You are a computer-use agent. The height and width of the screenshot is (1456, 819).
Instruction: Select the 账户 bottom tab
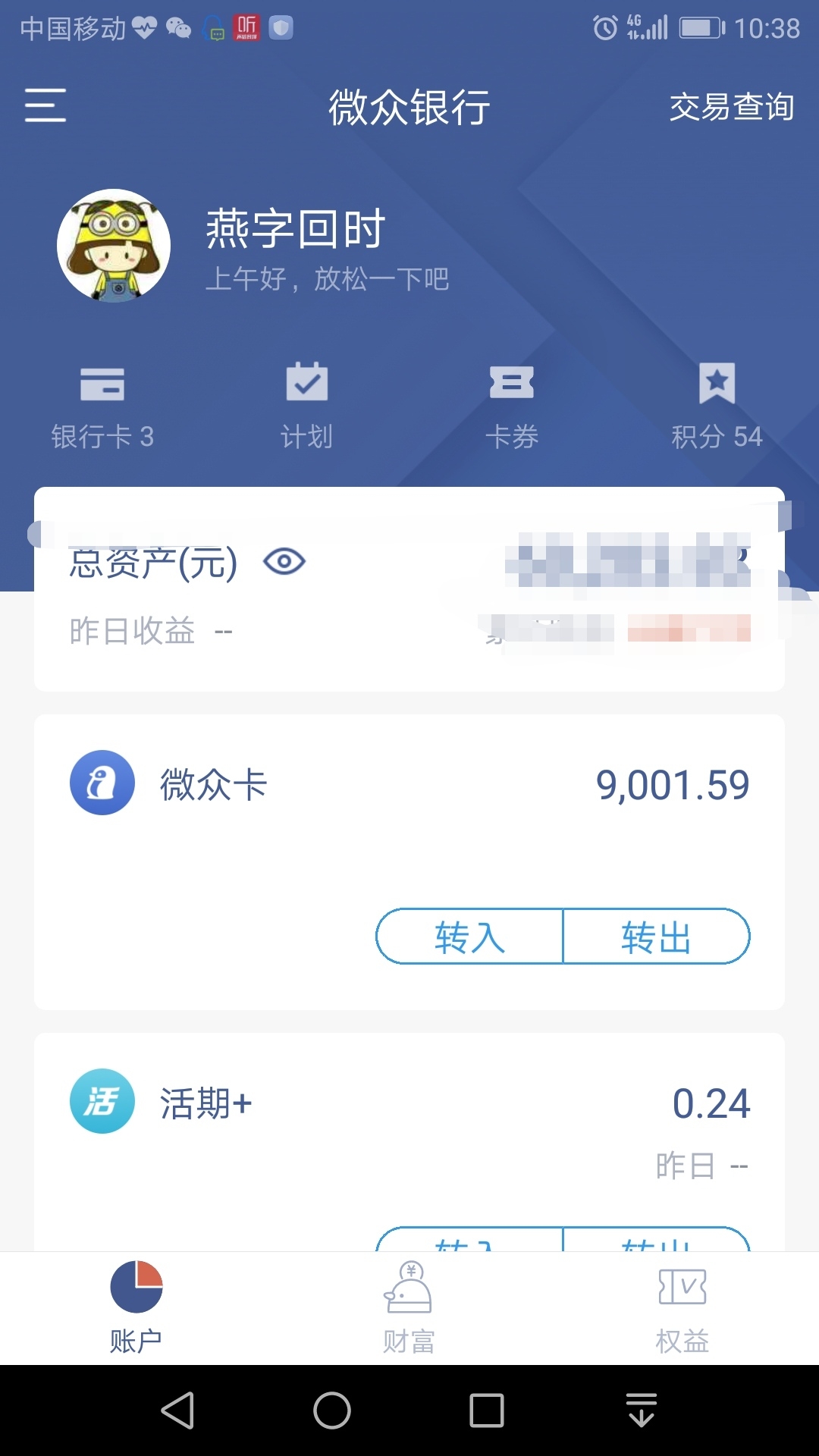pyautogui.click(x=136, y=1308)
